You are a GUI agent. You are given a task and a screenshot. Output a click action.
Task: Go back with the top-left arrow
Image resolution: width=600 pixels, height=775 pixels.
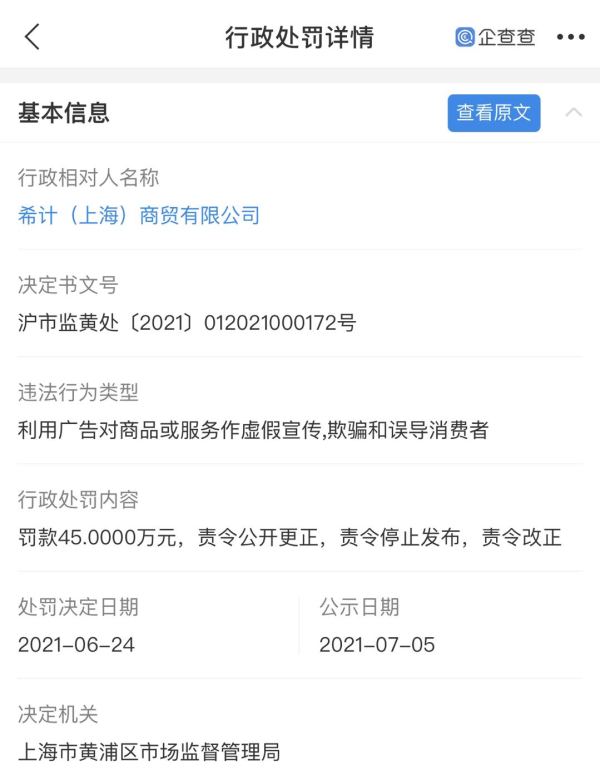pos(32,37)
